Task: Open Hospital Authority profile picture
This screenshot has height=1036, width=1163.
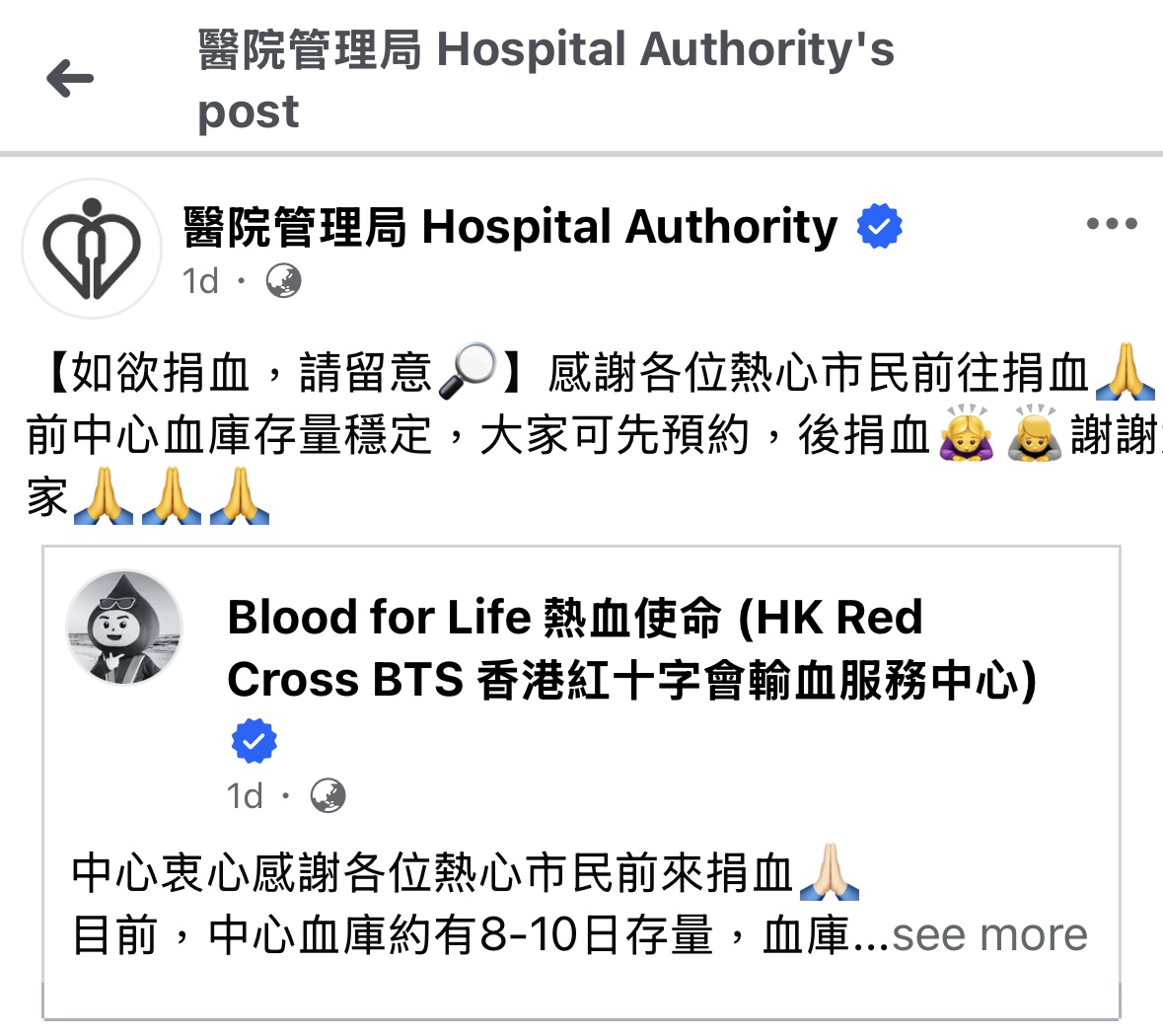Action: (92, 249)
